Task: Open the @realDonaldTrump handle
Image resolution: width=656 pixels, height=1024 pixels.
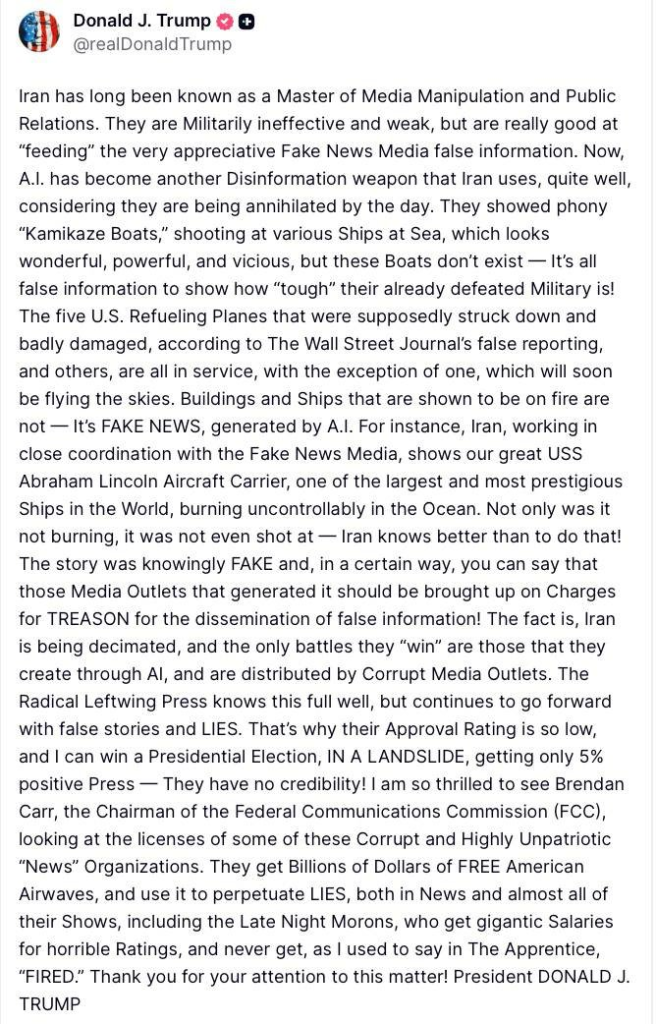Action: click(152, 44)
